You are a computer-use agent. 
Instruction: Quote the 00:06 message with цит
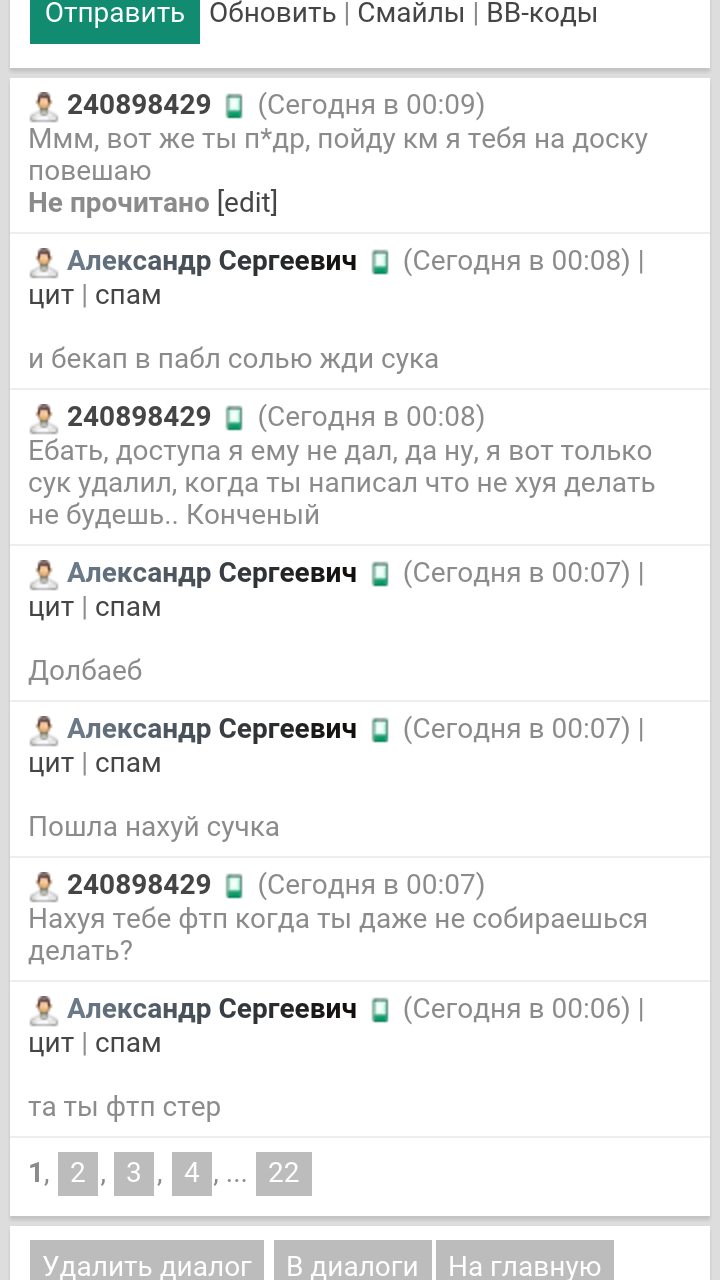(x=50, y=1043)
